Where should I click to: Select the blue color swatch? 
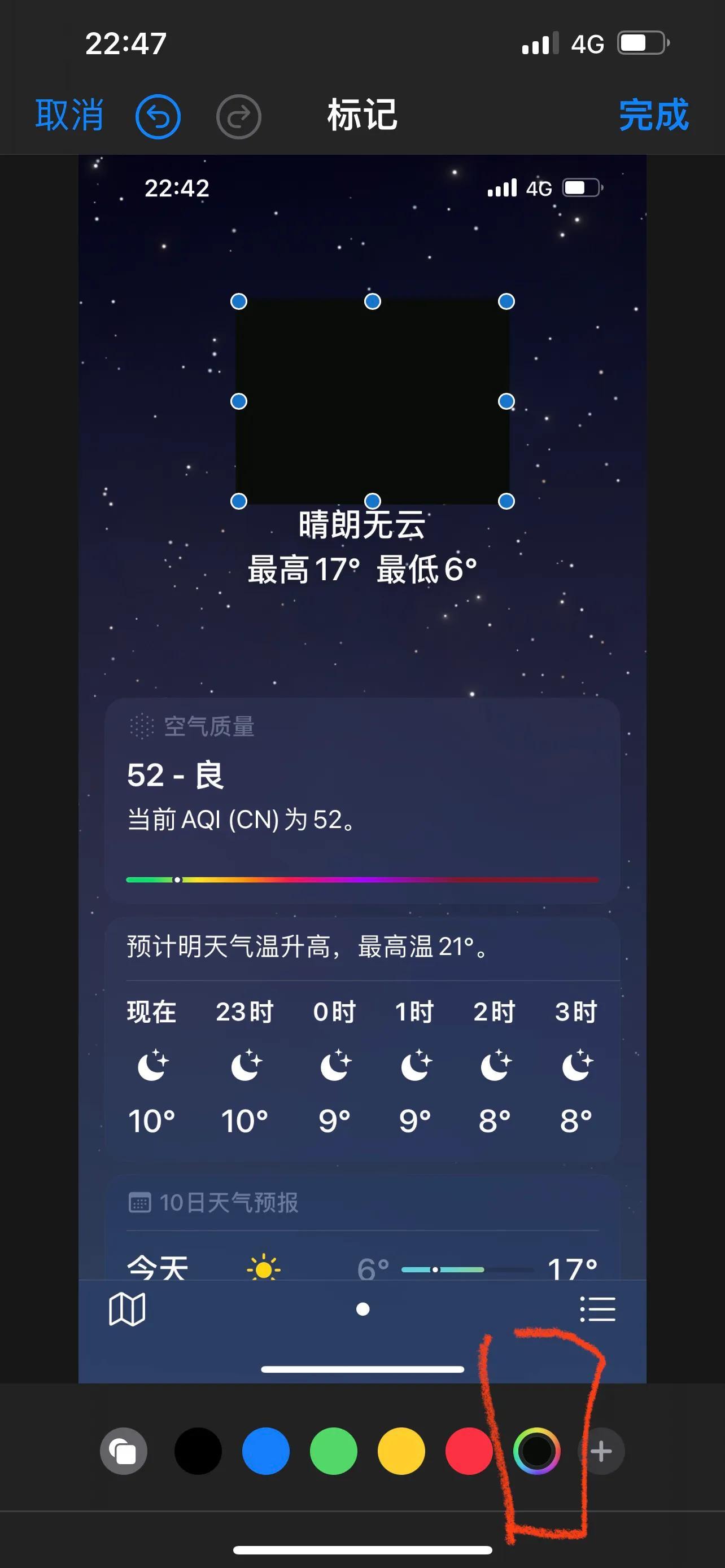266,1451
